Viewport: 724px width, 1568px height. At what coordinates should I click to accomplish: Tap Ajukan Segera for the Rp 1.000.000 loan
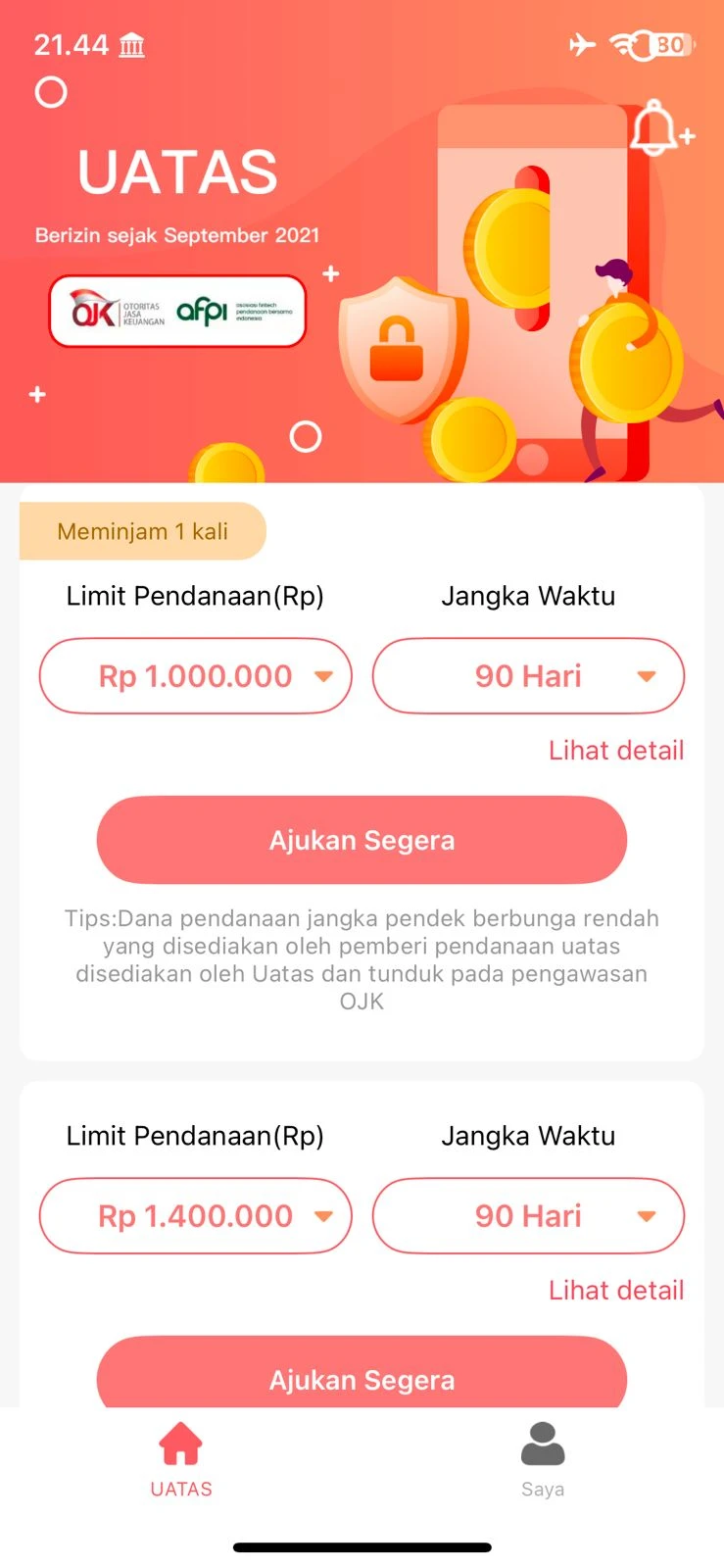point(362,840)
